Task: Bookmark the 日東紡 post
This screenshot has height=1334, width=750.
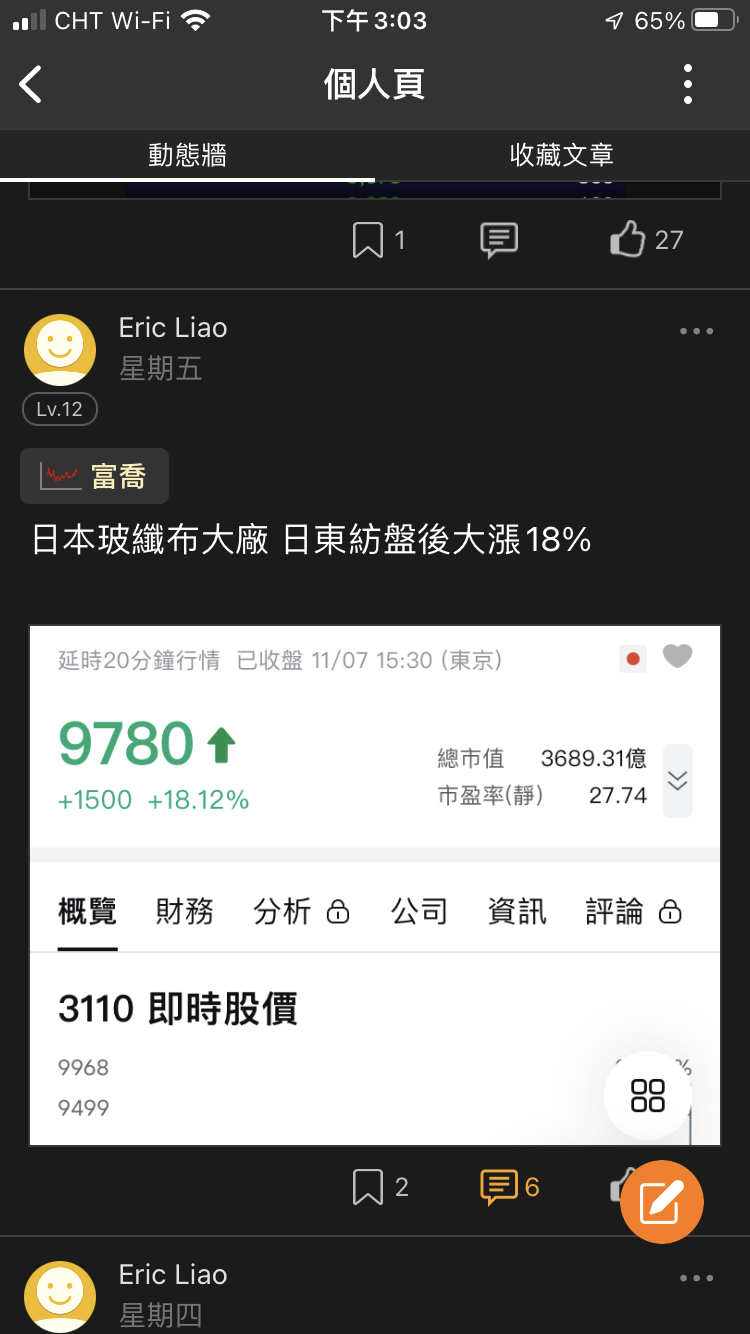Action: [x=368, y=1187]
